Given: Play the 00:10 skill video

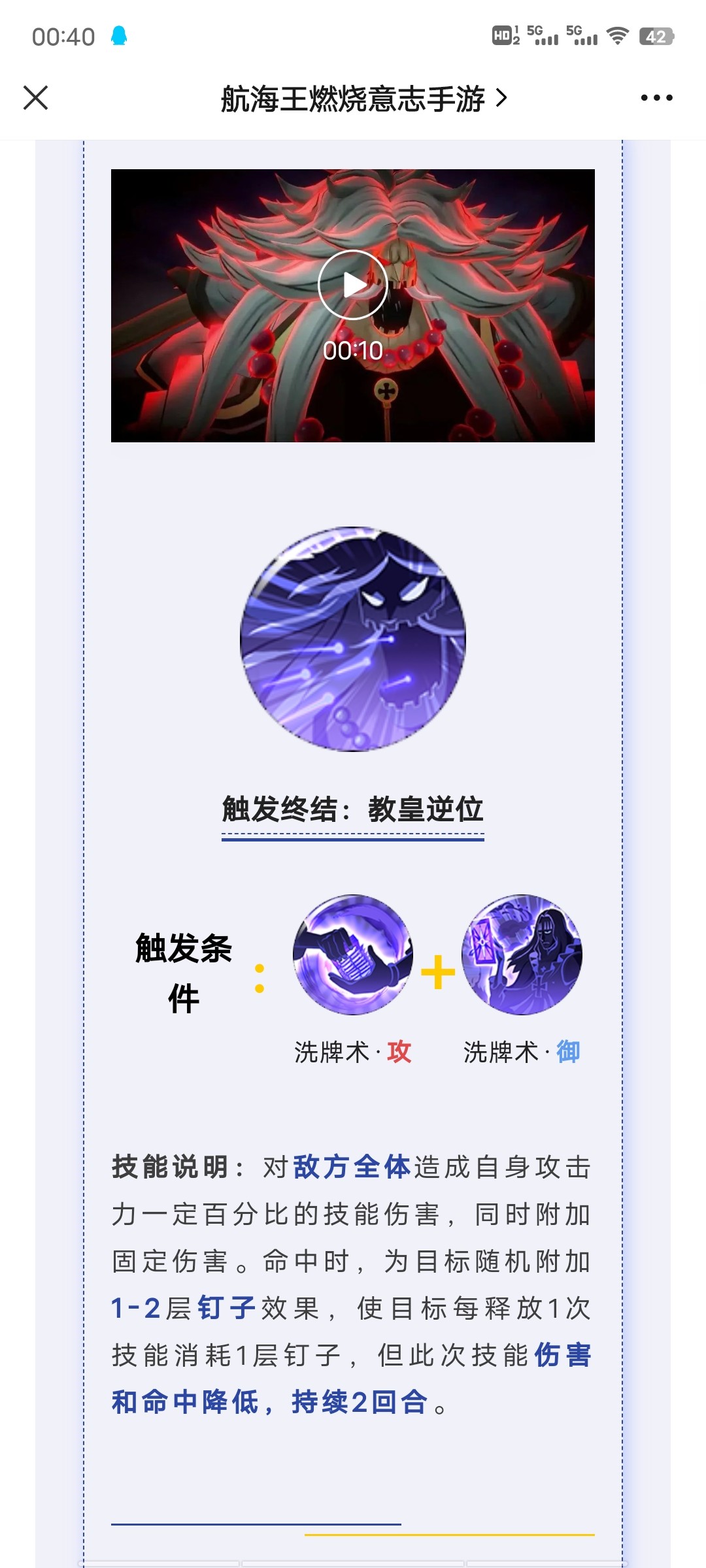Looking at the screenshot, I should point(353,285).
